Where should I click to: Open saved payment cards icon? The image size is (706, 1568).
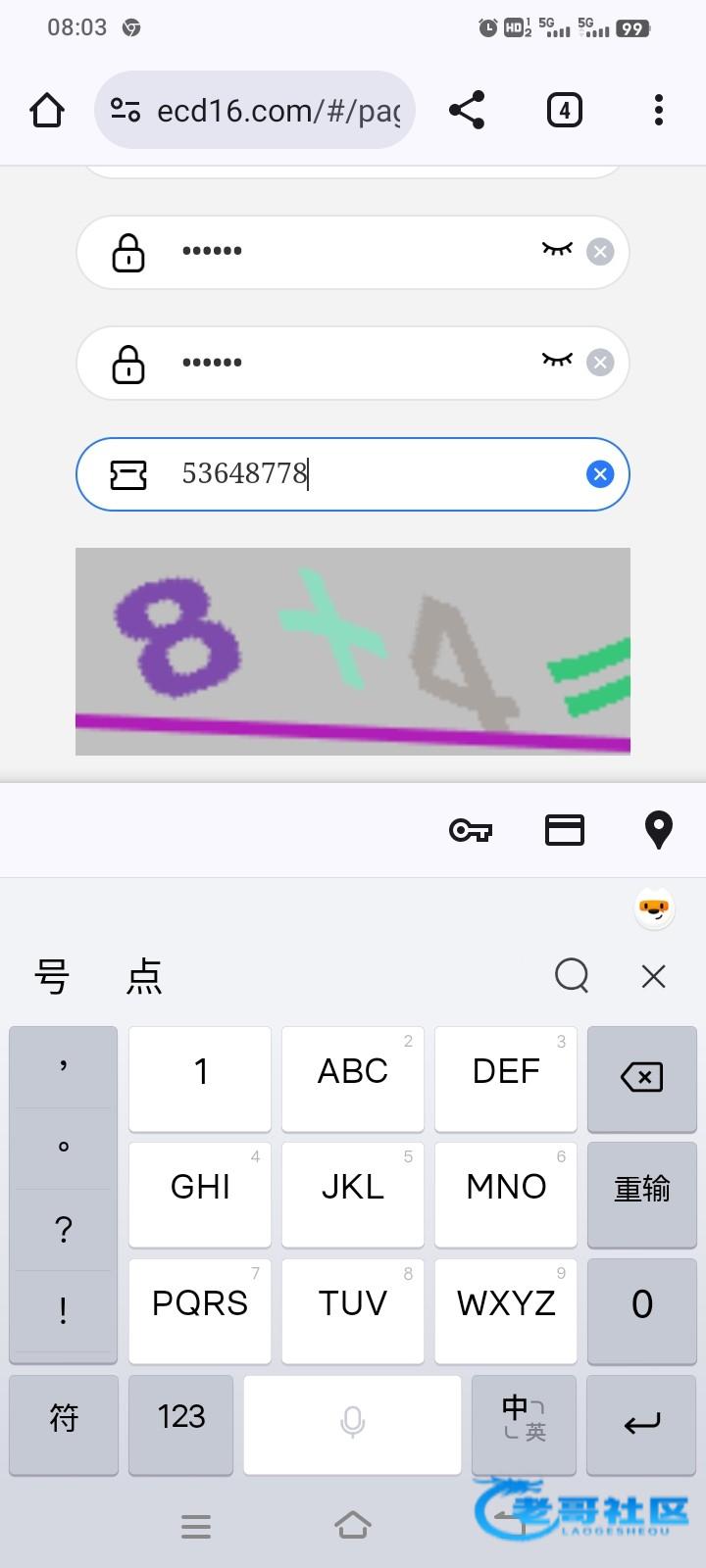click(x=564, y=830)
